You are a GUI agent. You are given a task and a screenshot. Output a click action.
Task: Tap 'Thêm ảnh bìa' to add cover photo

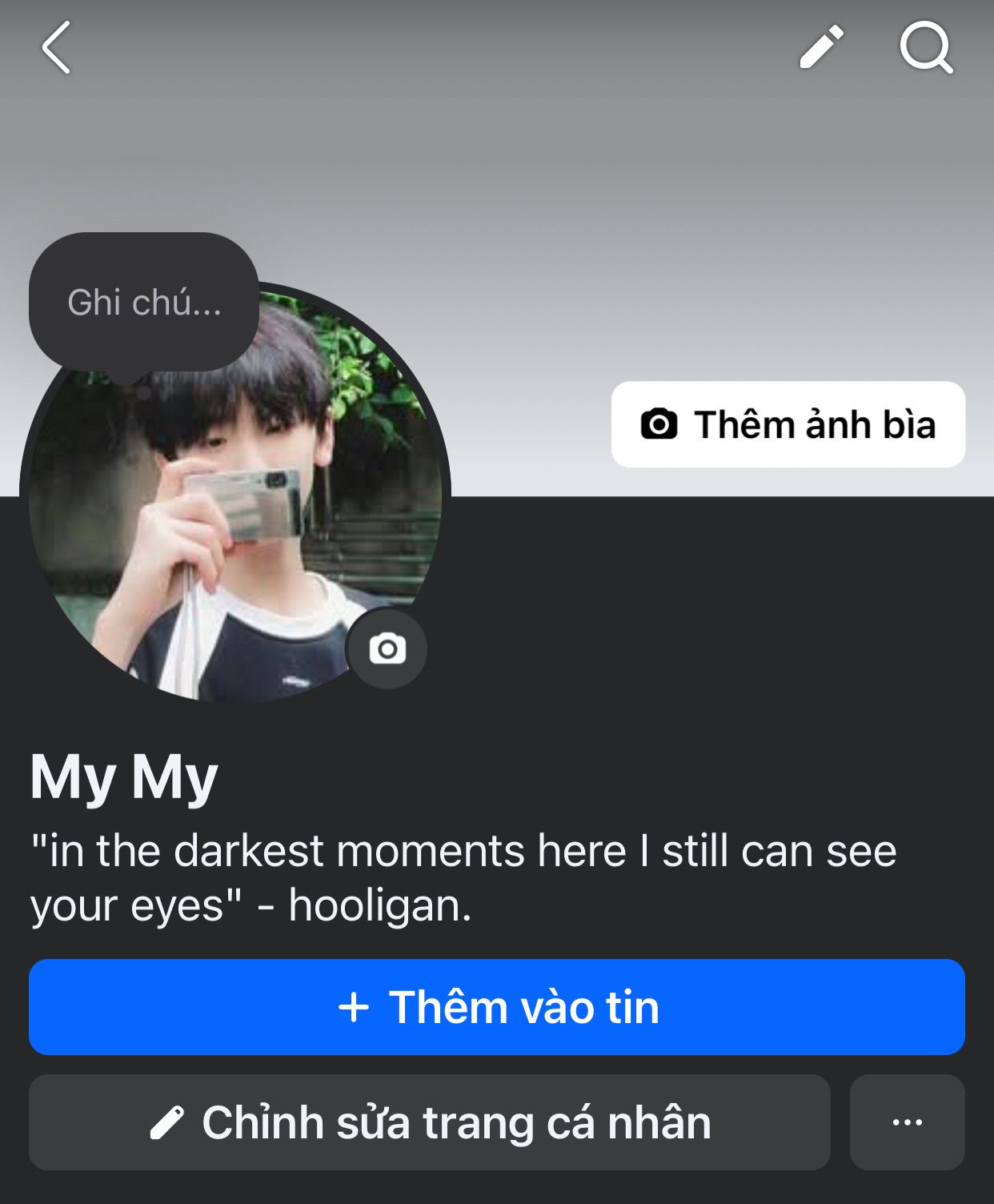click(x=788, y=424)
